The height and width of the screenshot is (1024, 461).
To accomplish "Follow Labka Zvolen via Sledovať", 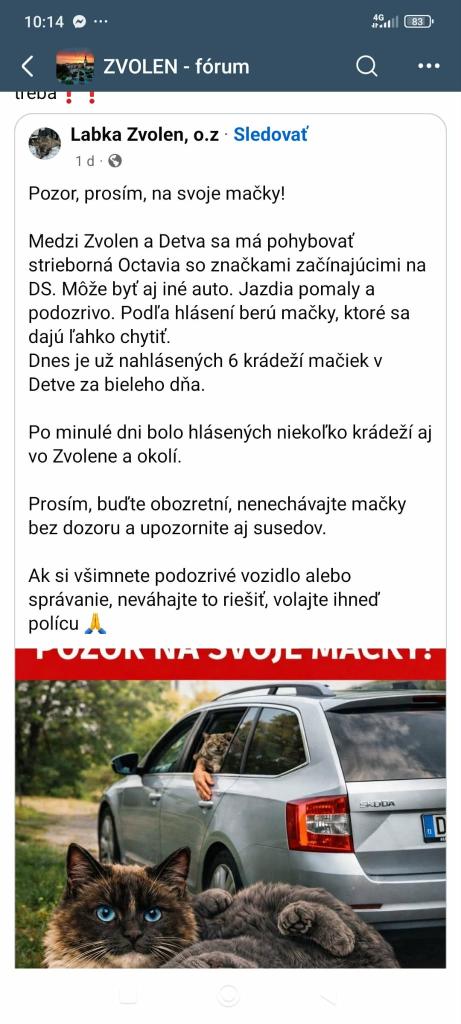I will (x=270, y=135).
